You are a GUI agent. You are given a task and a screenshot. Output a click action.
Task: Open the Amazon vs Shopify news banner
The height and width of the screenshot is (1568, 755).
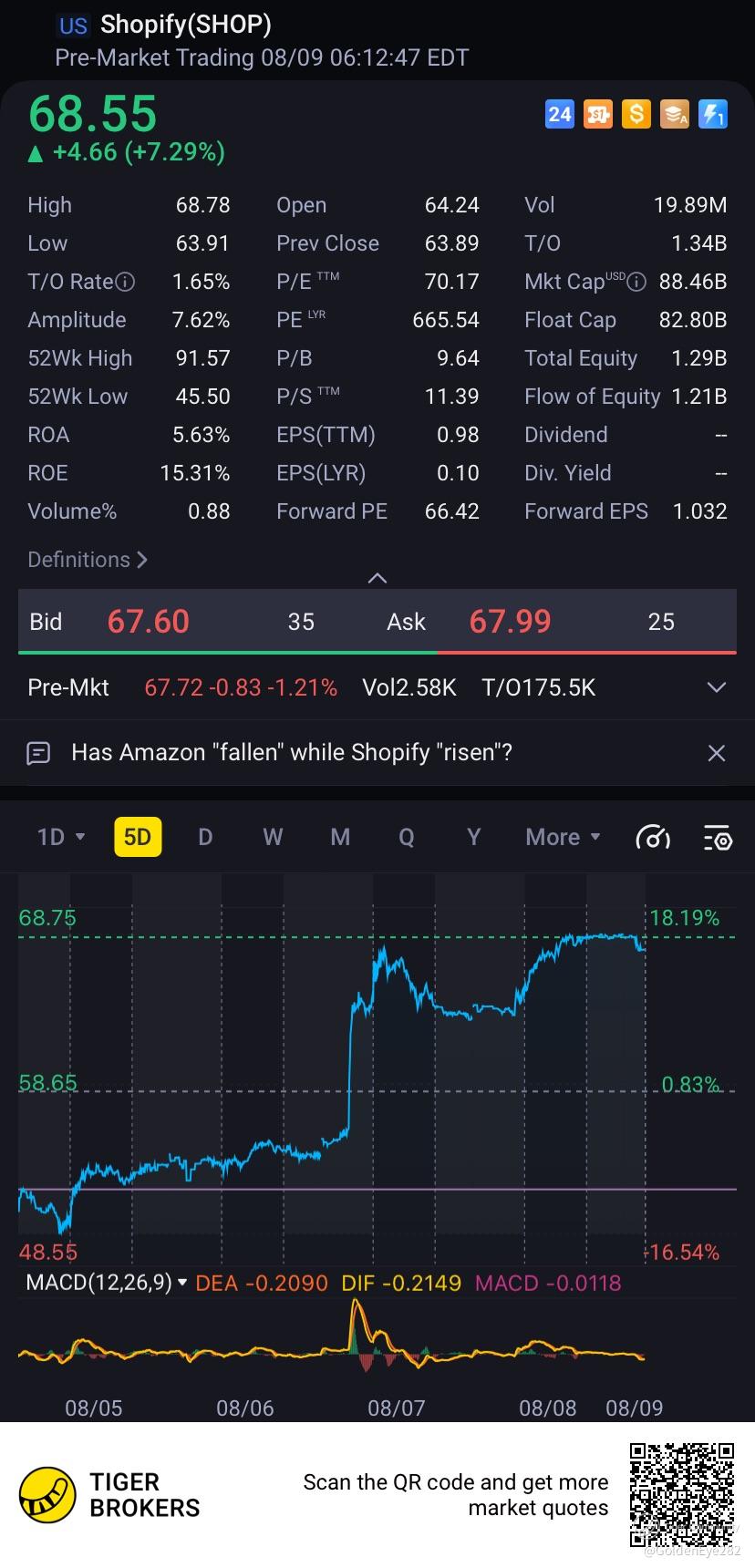point(292,752)
